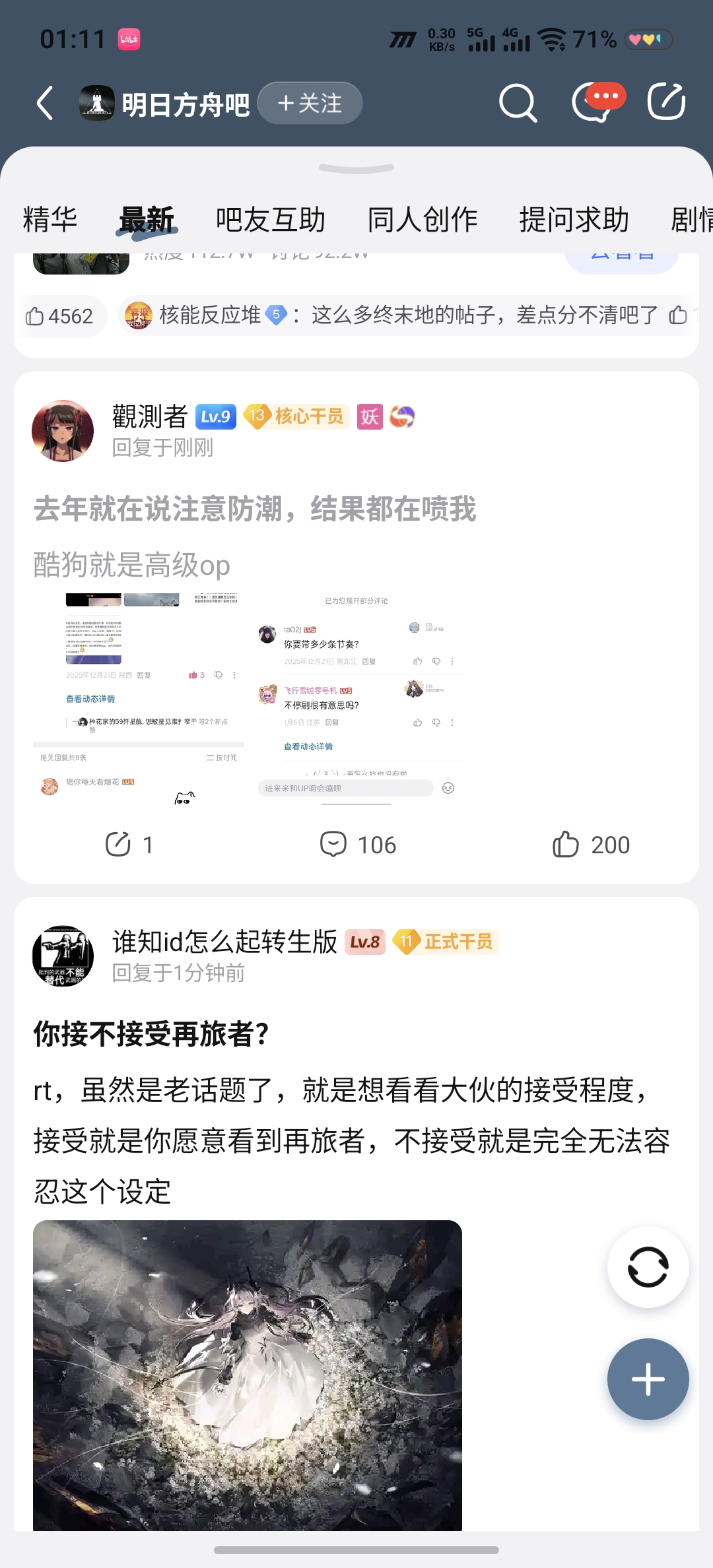The image size is (713, 1568).
Task: Like 觀測者's post with 200 likes
Action: tap(591, 845)
